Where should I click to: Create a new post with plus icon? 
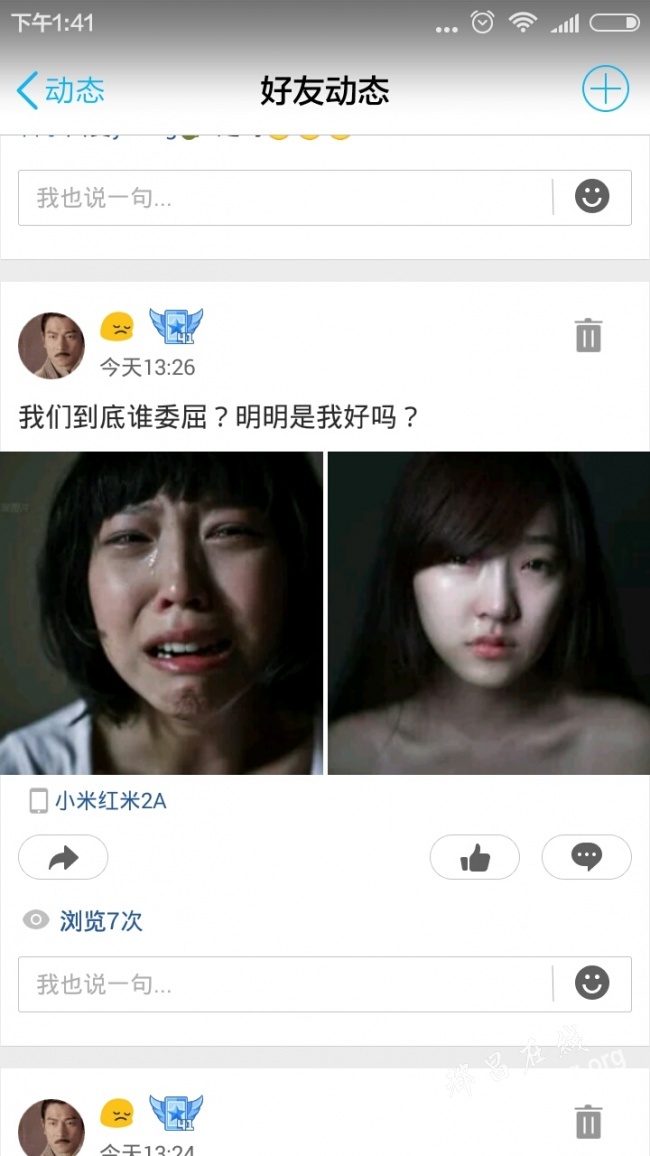(x=605, y=90)
